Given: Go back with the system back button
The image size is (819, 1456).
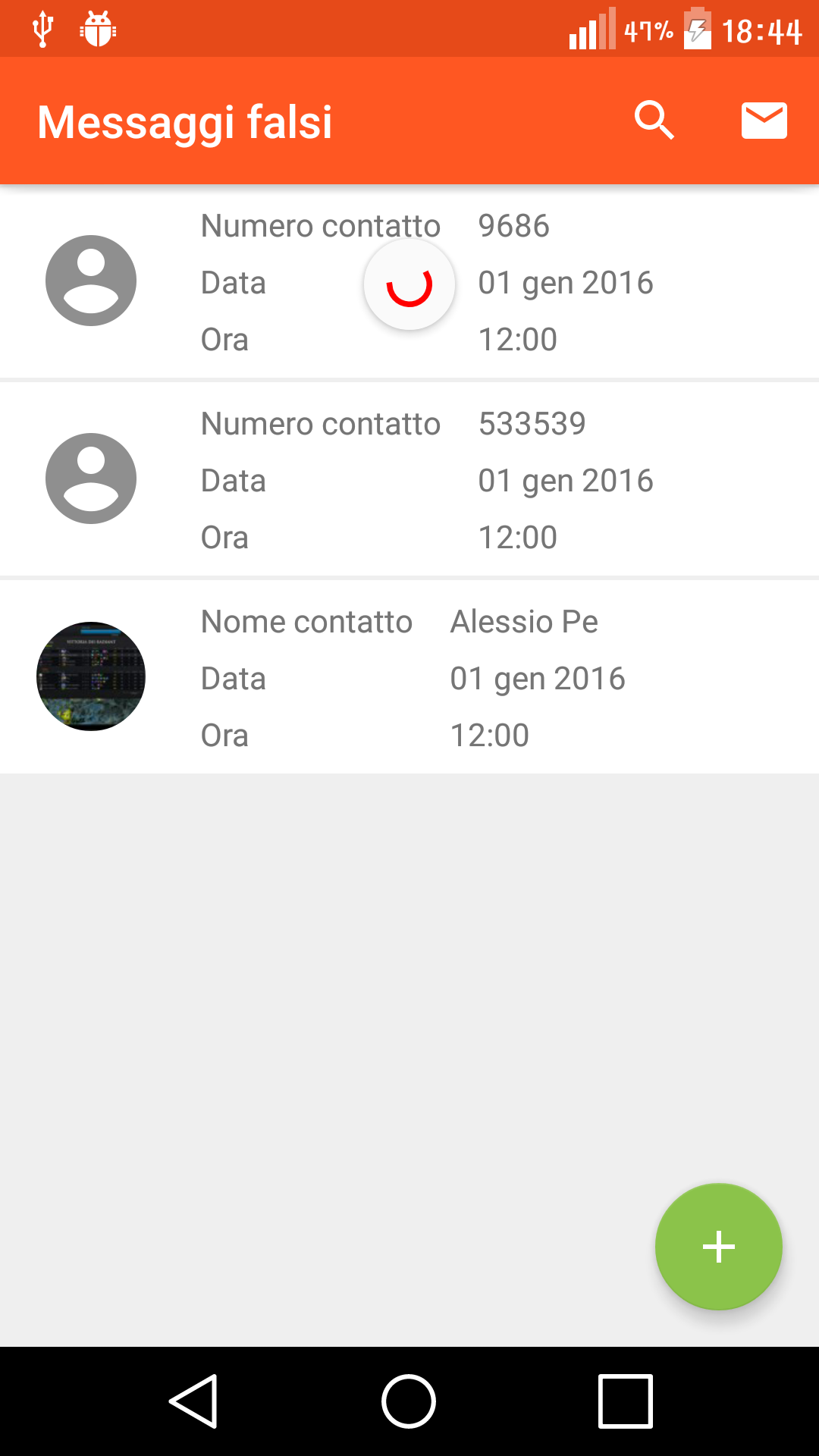Looking at the screenshot, I should click(x=194, y=1401).
